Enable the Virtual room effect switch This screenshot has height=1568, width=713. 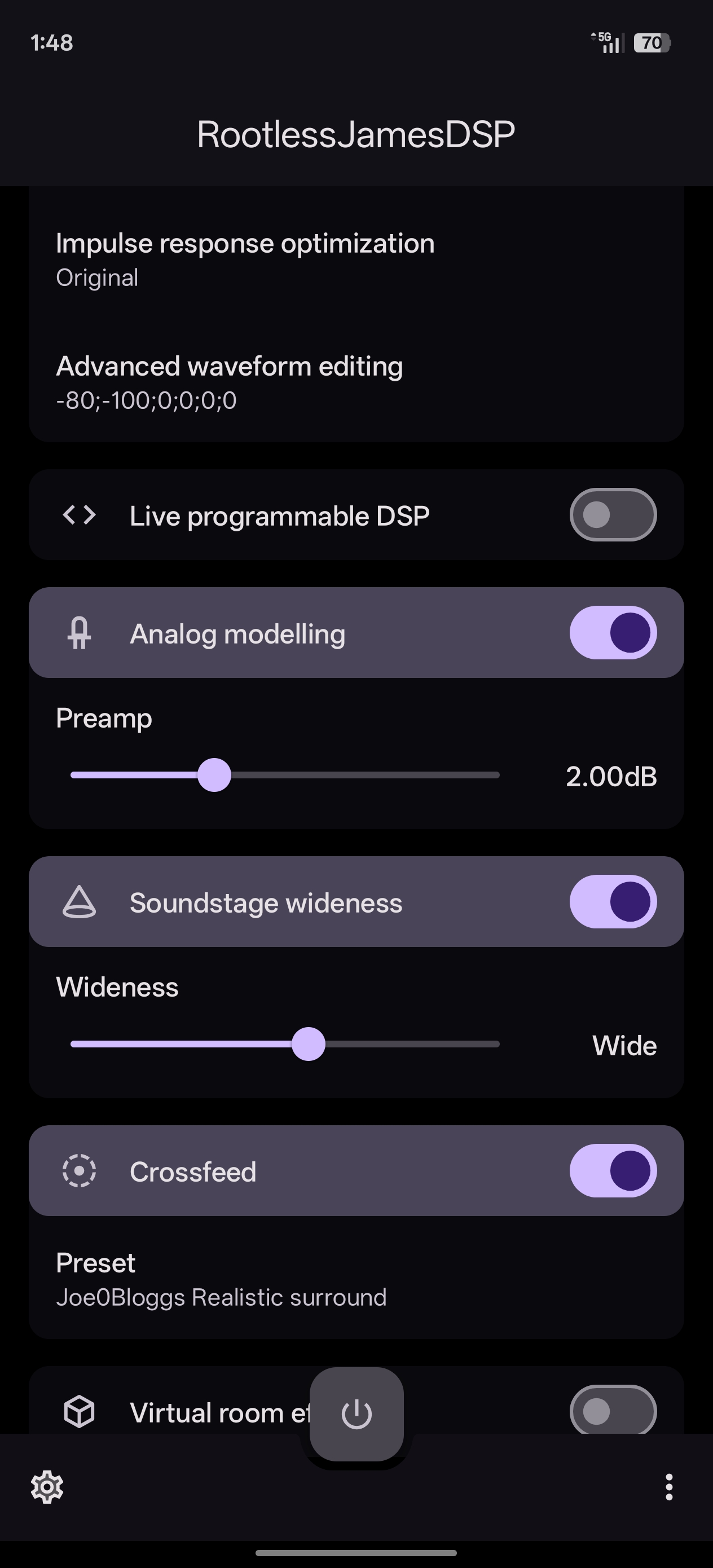point(613,1410)
